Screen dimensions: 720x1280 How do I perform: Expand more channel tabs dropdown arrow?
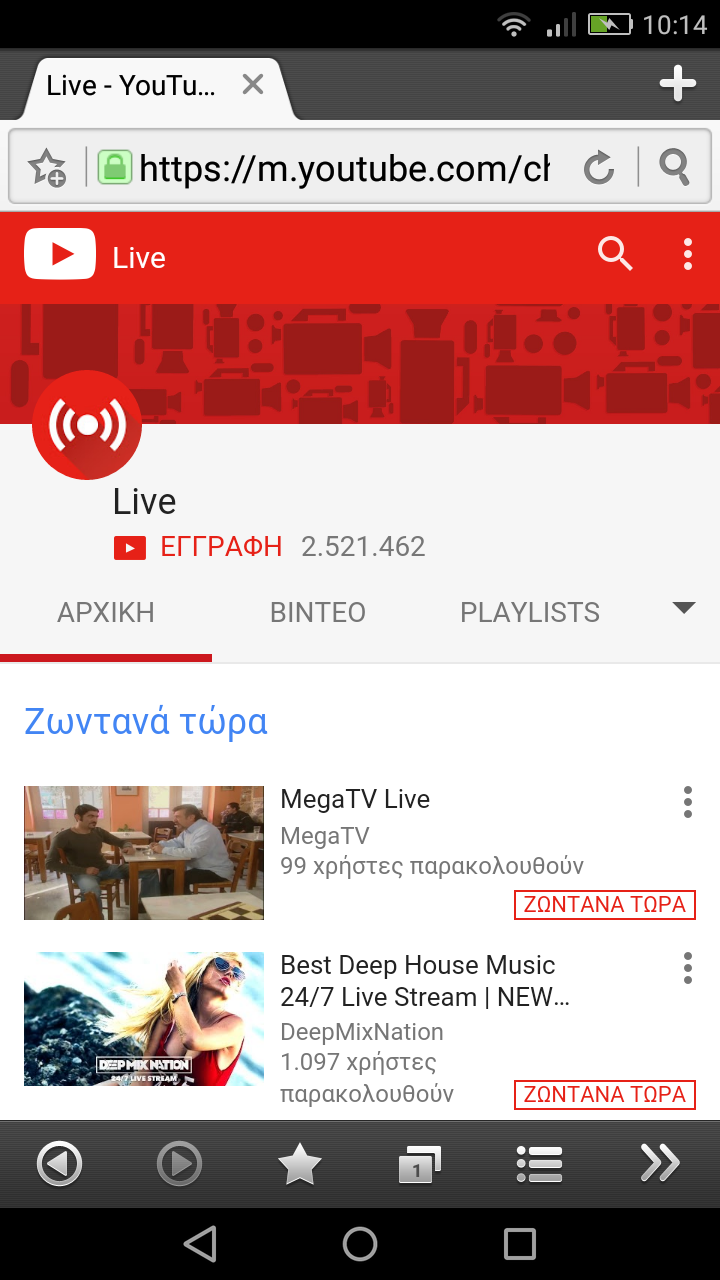tap(683, 608)
